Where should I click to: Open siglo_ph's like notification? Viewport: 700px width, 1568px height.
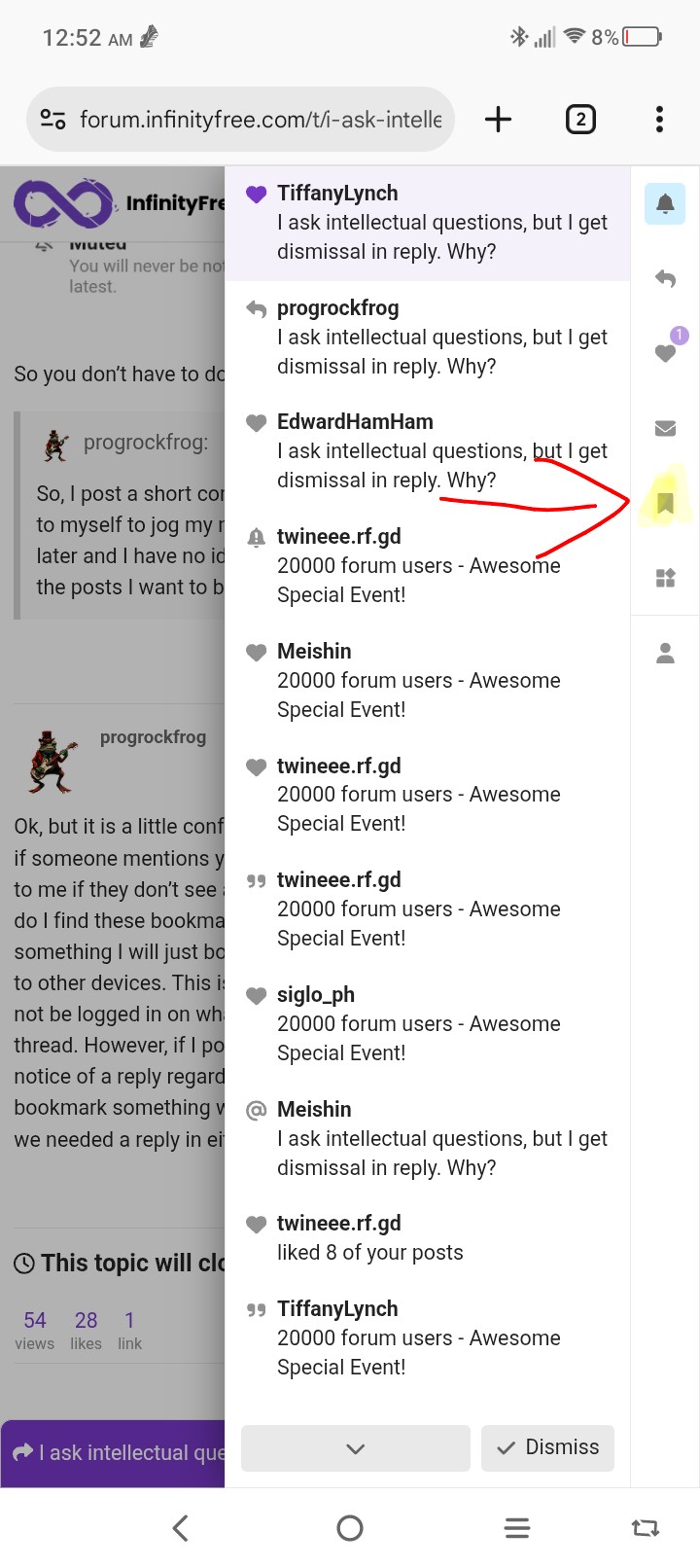click(x=428, y=1024)
